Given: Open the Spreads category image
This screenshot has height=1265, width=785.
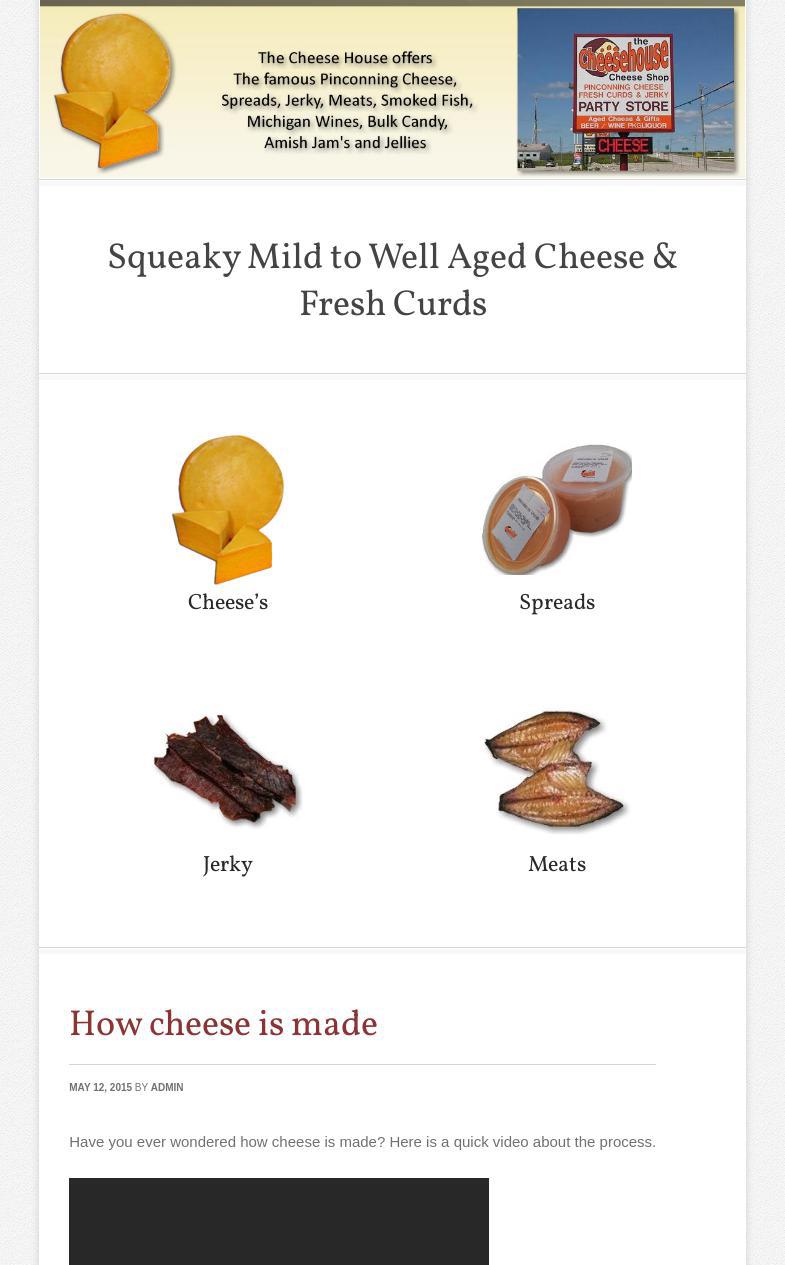Looking at the screenshot, I should [x=557, y=509].
